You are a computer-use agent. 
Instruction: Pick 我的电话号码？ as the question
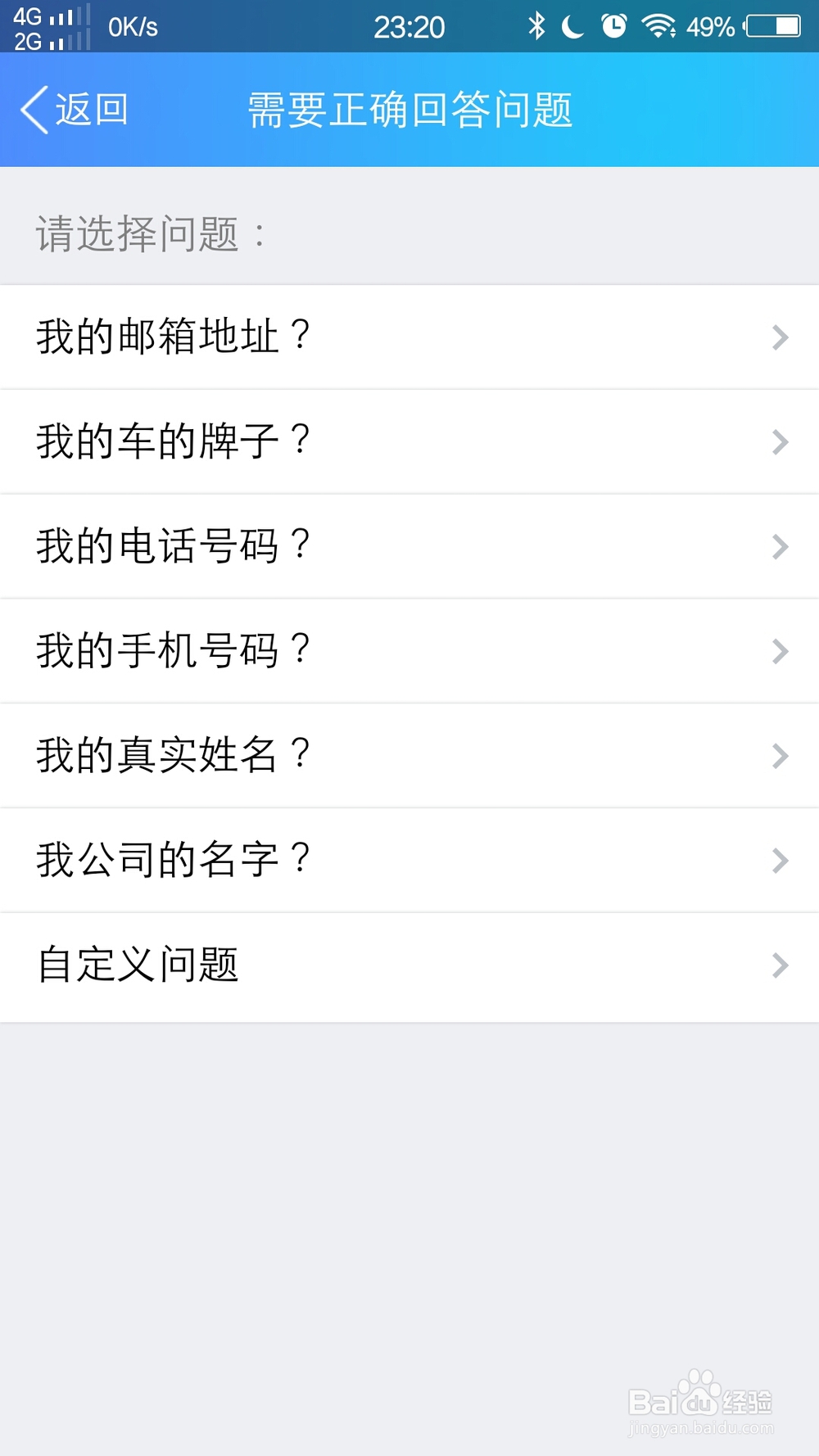coord(409,546)
